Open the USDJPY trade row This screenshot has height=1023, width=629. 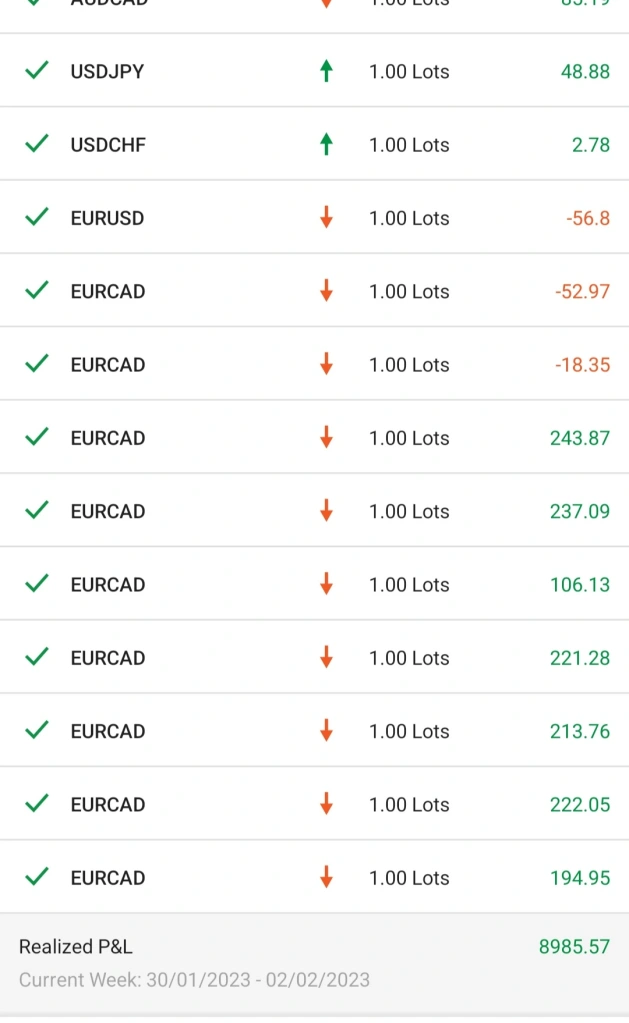[x=314, y=70]
